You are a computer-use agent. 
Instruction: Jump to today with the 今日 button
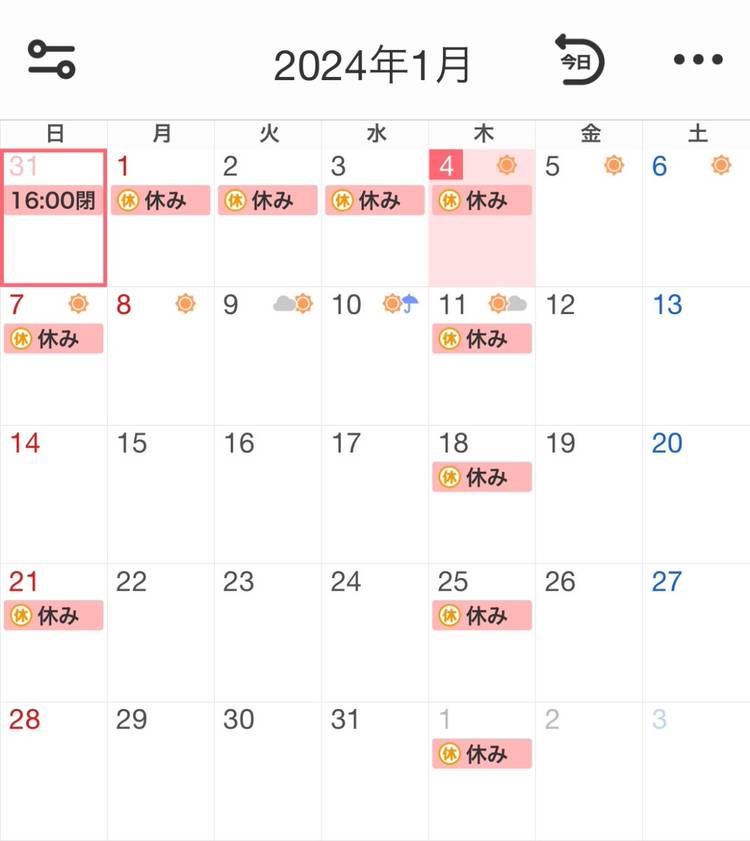coord(580,60)
